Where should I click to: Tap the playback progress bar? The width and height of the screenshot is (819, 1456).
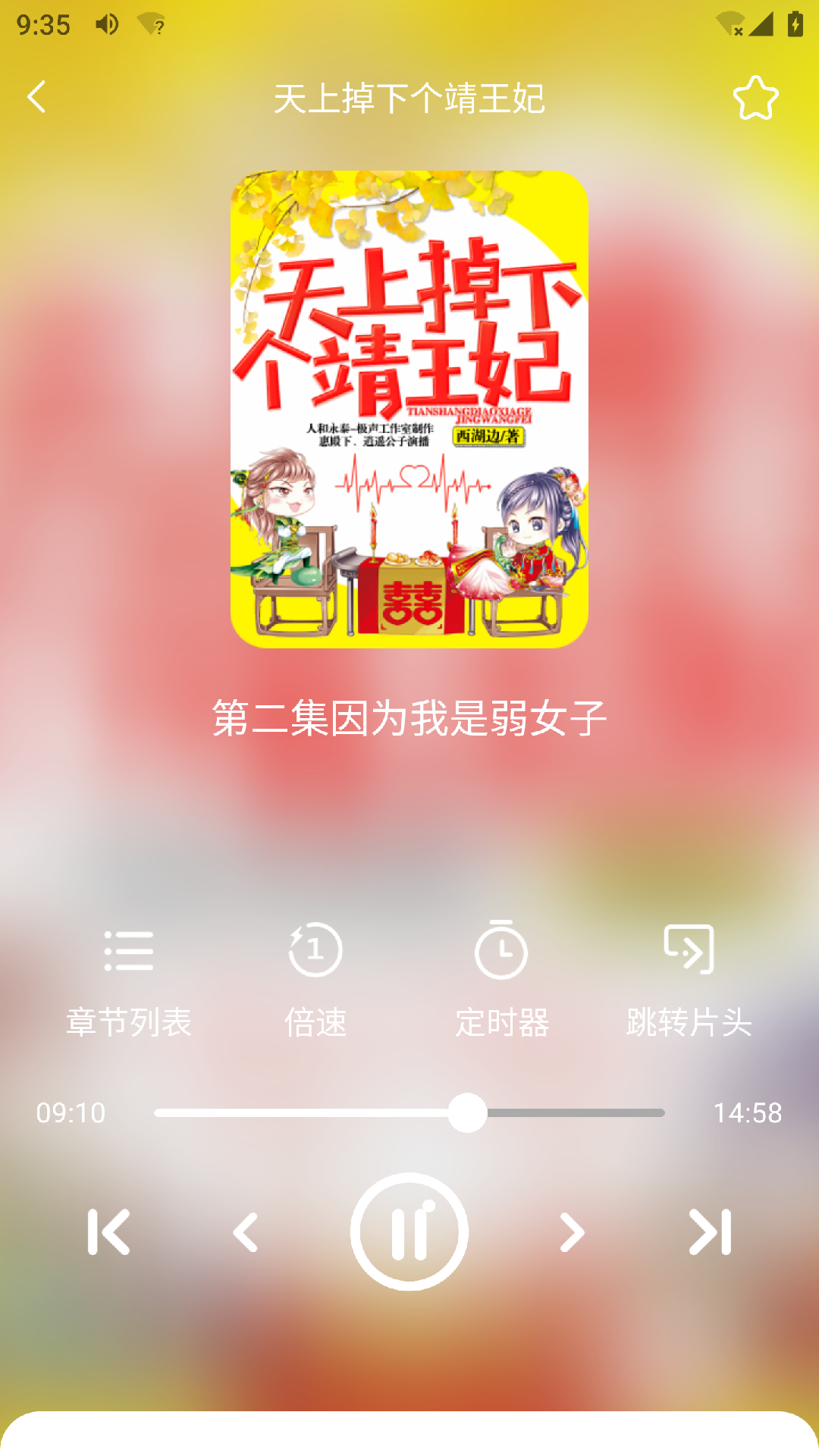(409, 1112)
